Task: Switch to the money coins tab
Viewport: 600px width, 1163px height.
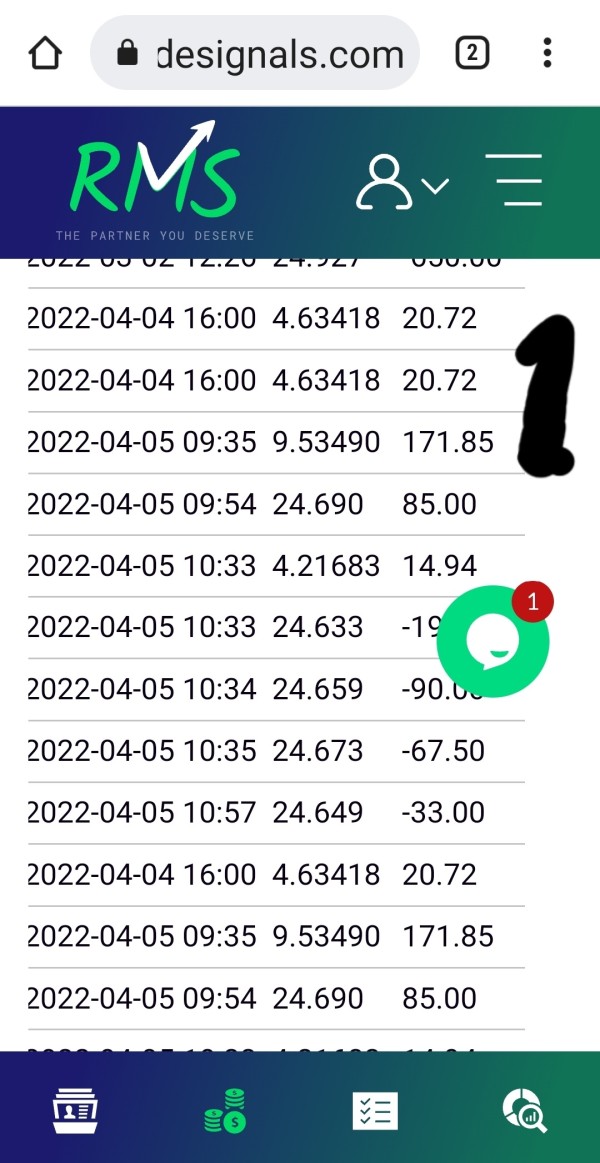Action: (x=225, y=1110)
